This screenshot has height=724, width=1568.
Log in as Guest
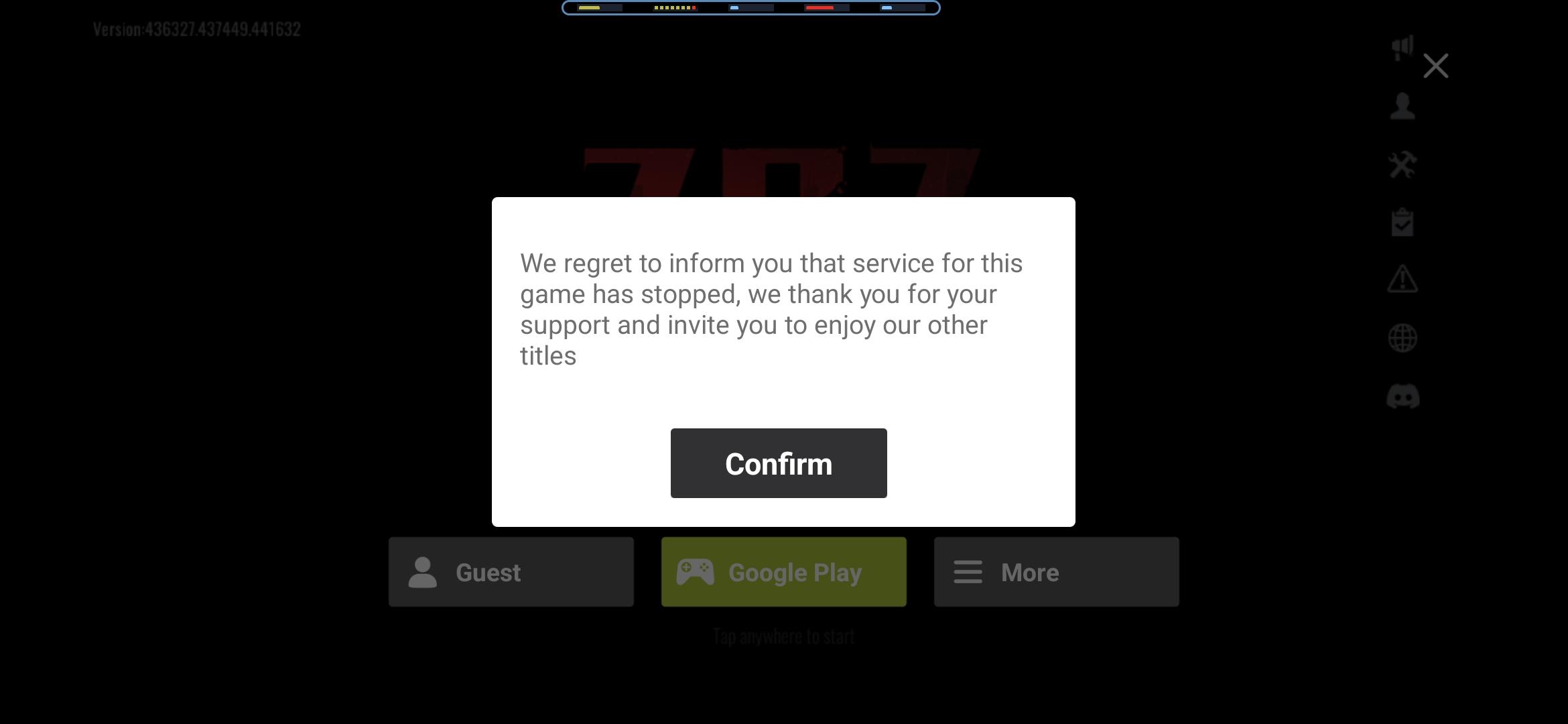[x=511, y=572]
